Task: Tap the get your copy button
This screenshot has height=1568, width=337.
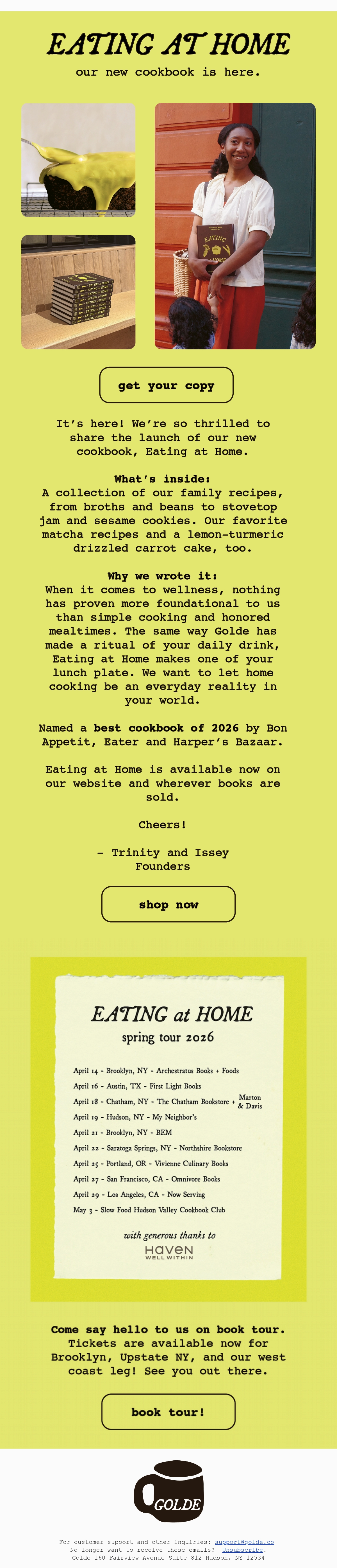Action: point(166,385)
